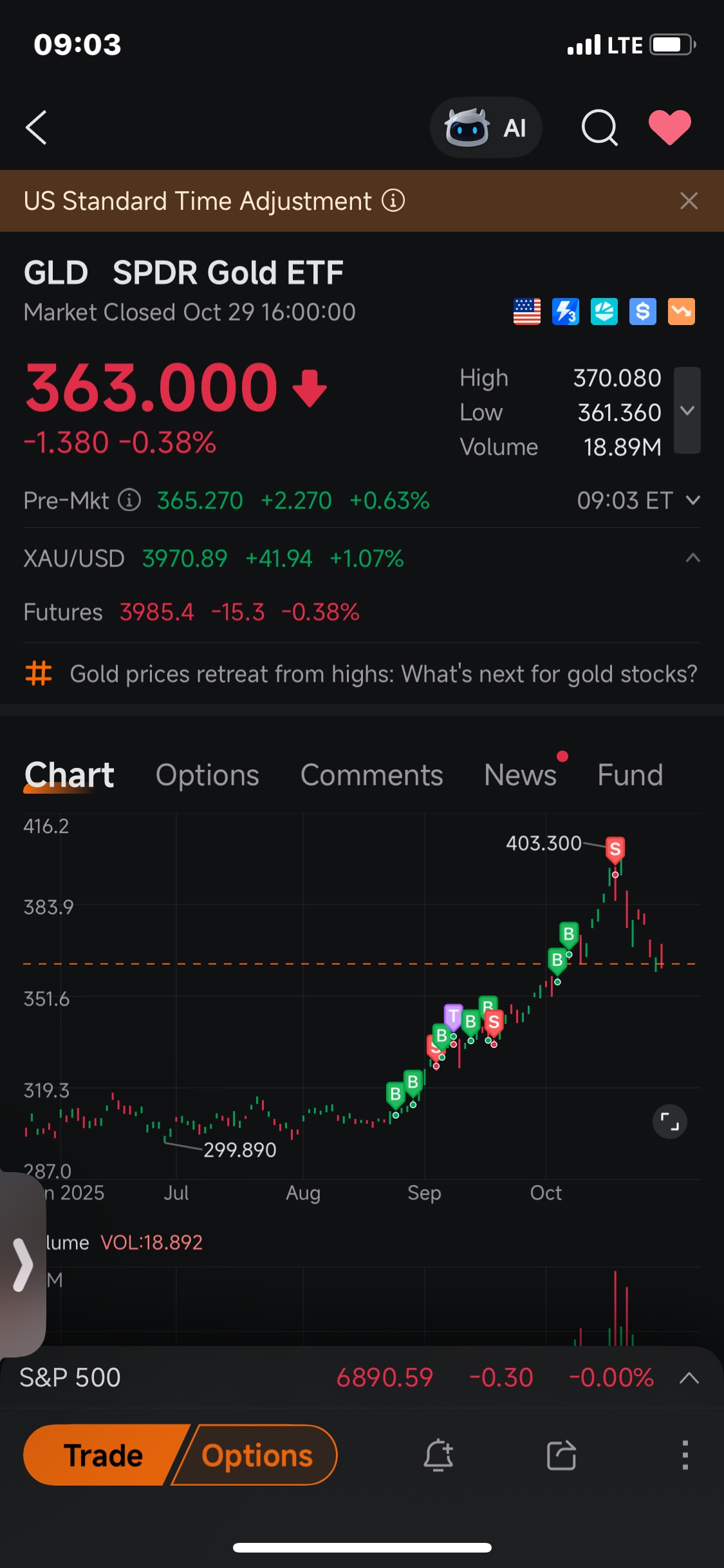View info on US Standard Time Adjustment

point(393,201)
